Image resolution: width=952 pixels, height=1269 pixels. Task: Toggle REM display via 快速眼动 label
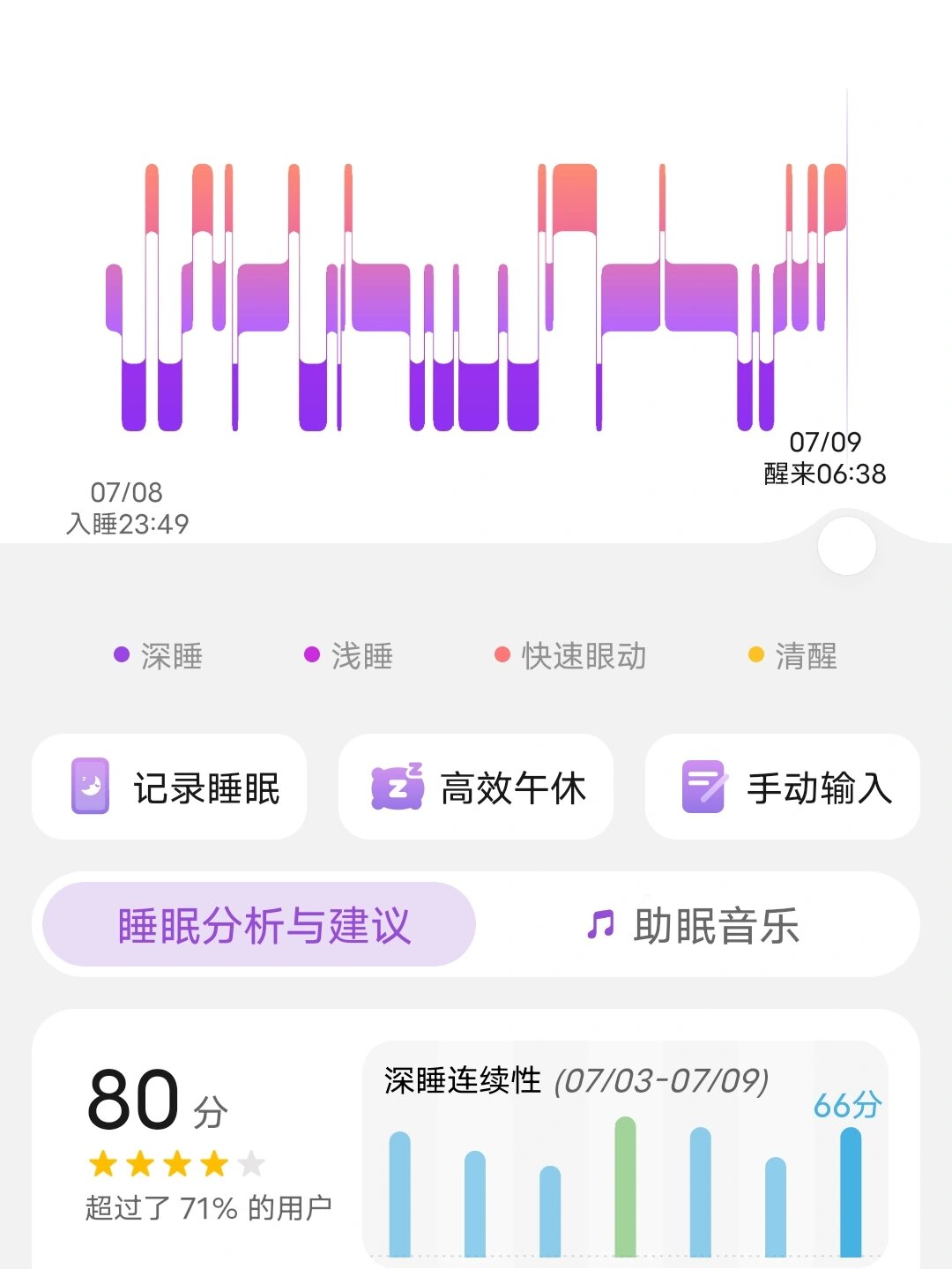tap(582, 657)
